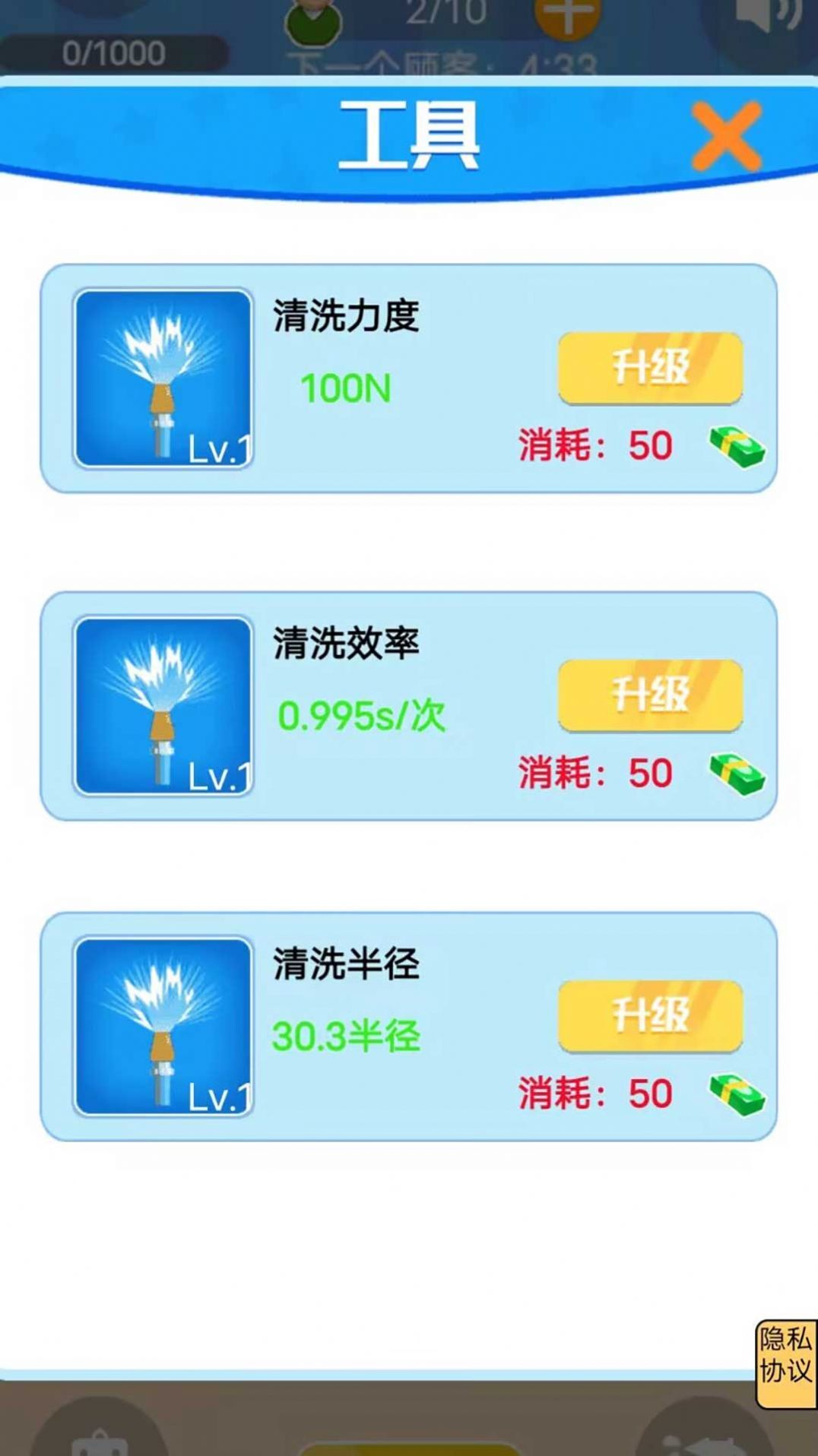
Task: Upgrade 清洗效率 using its 升级 button
Action: click(x=650, y=696)
